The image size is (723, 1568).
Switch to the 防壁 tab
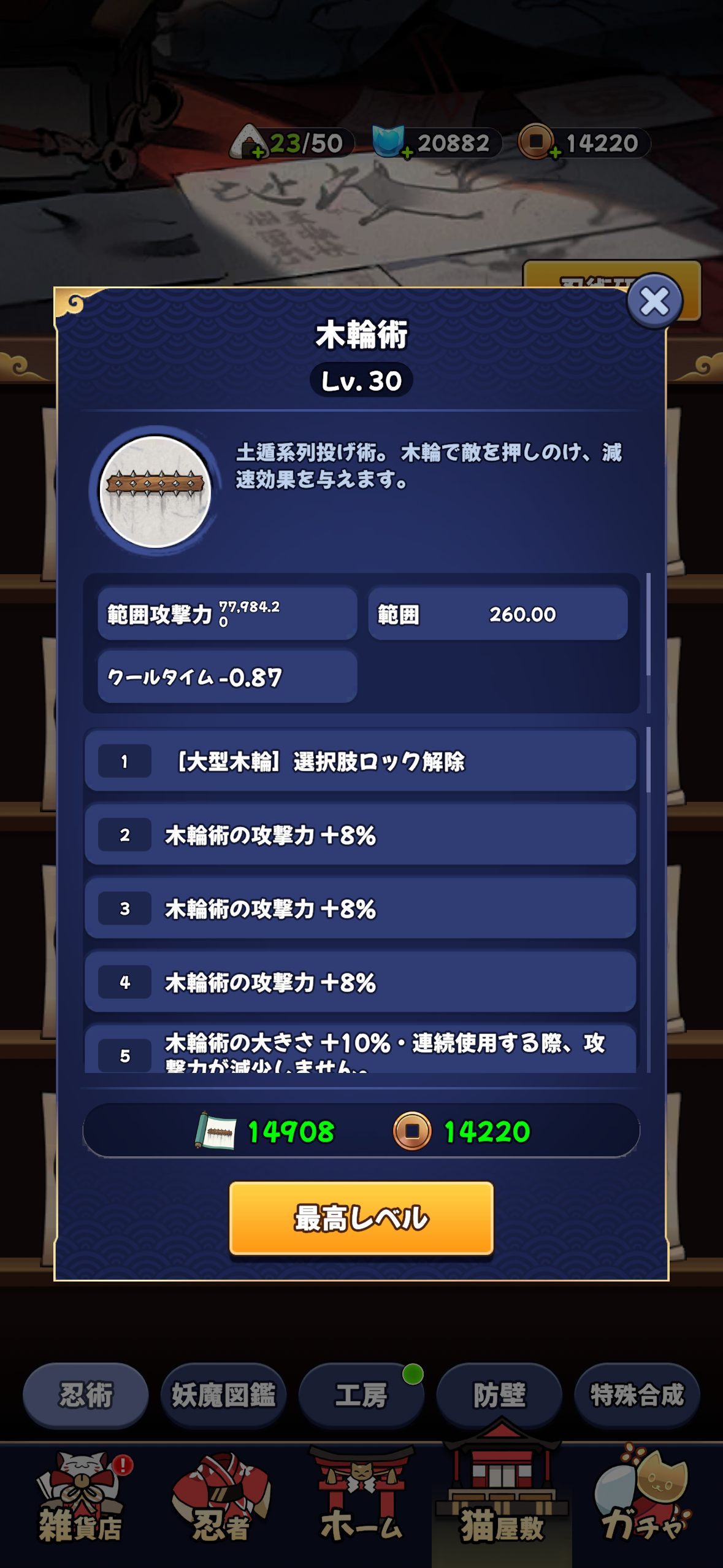(499, 1394)
